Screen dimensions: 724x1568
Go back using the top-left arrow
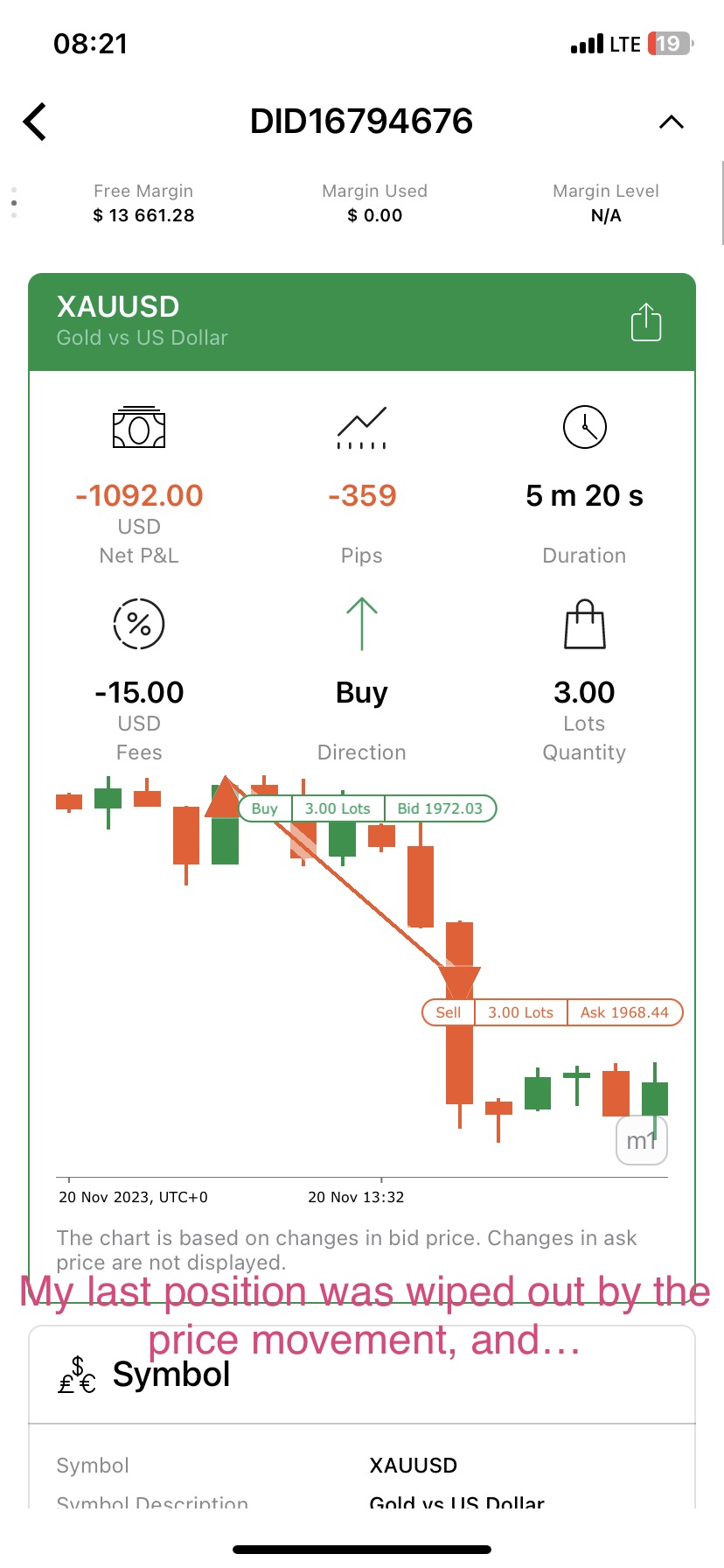point(35,122)
